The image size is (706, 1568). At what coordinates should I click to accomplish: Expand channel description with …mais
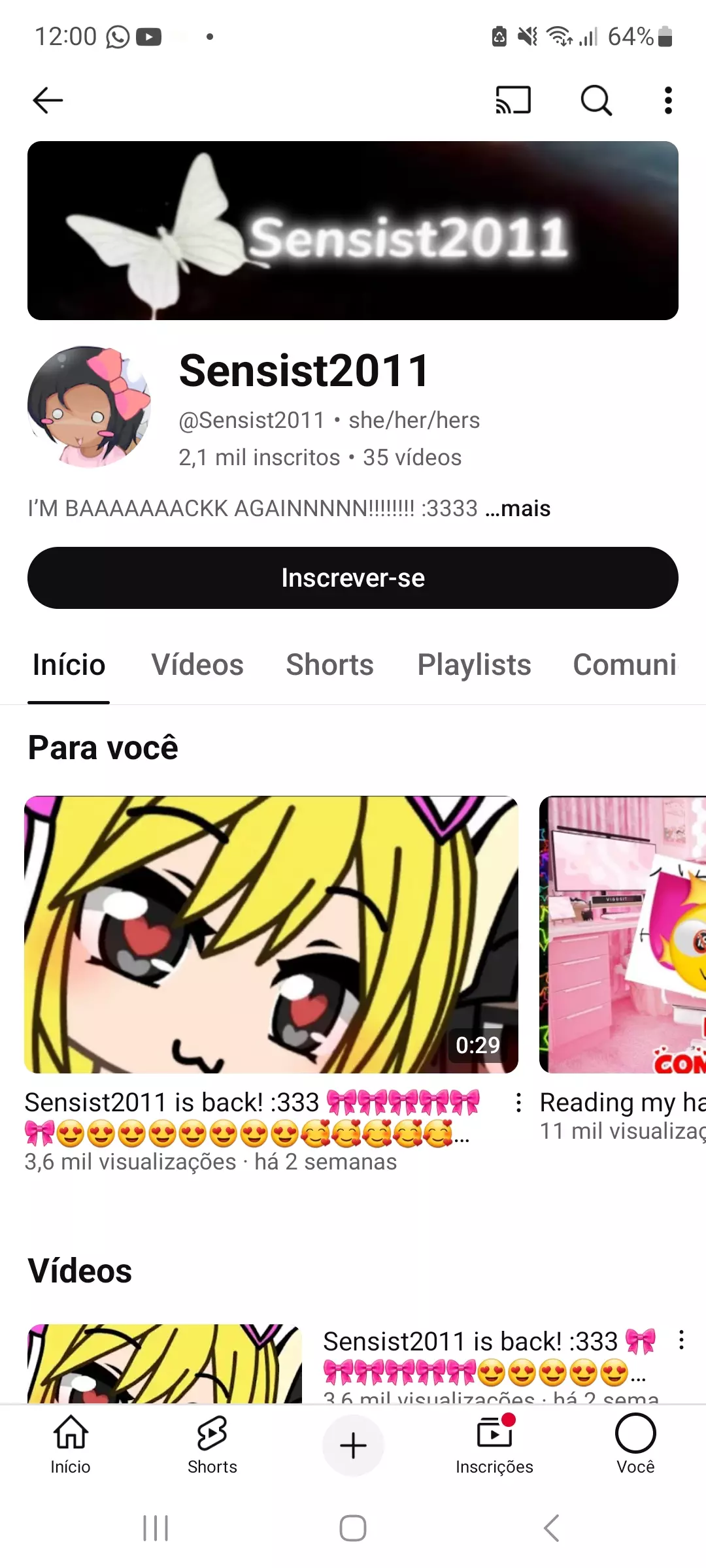point(518,508)
